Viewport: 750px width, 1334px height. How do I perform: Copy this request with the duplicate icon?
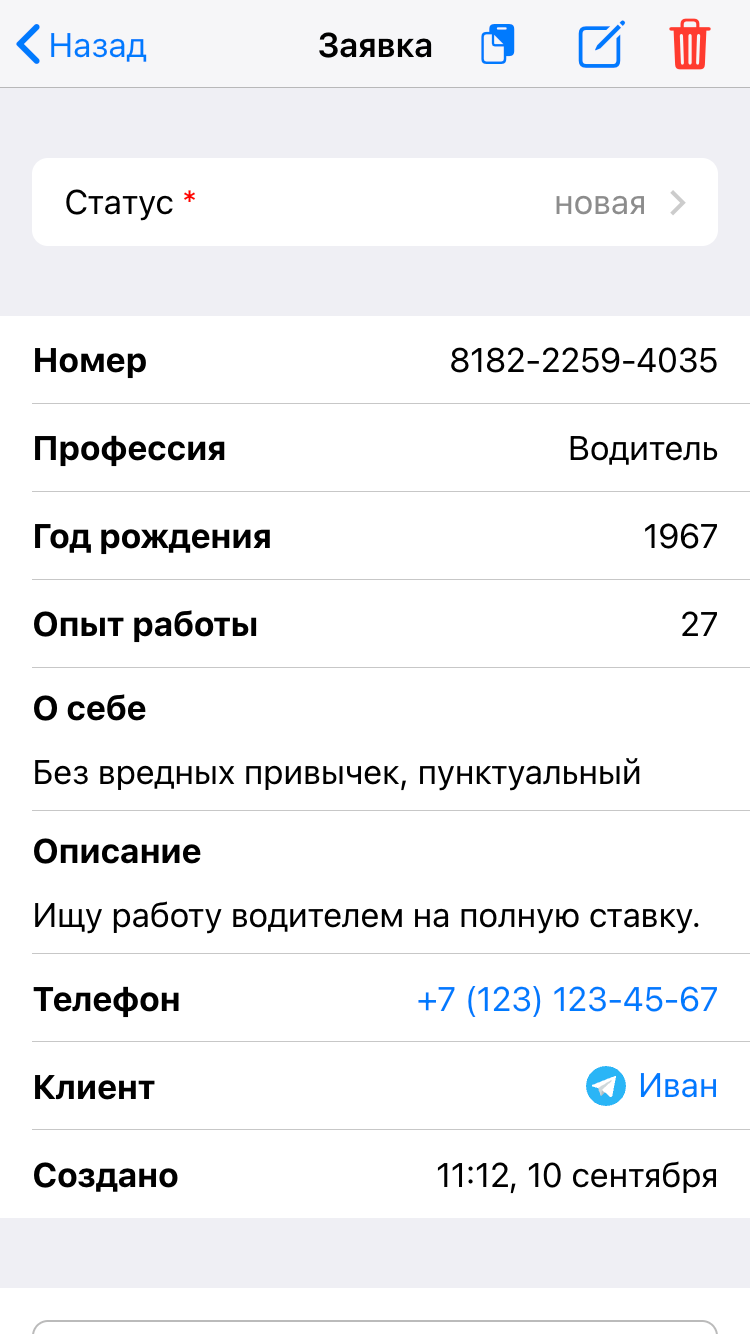pyautogui.click(x=497, y=46)
